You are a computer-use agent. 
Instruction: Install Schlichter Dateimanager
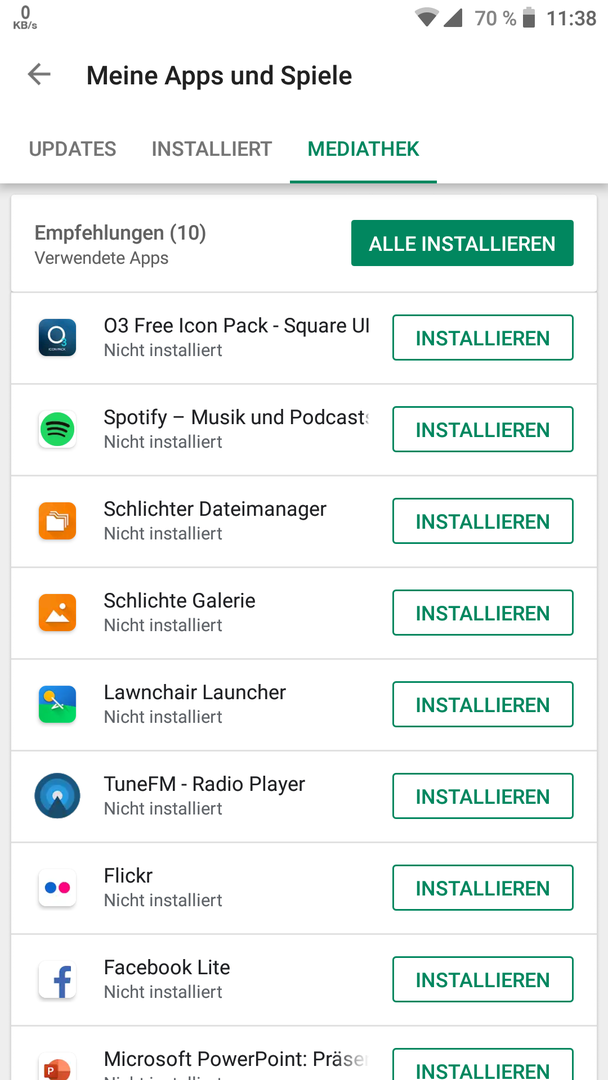coord(483,521)
